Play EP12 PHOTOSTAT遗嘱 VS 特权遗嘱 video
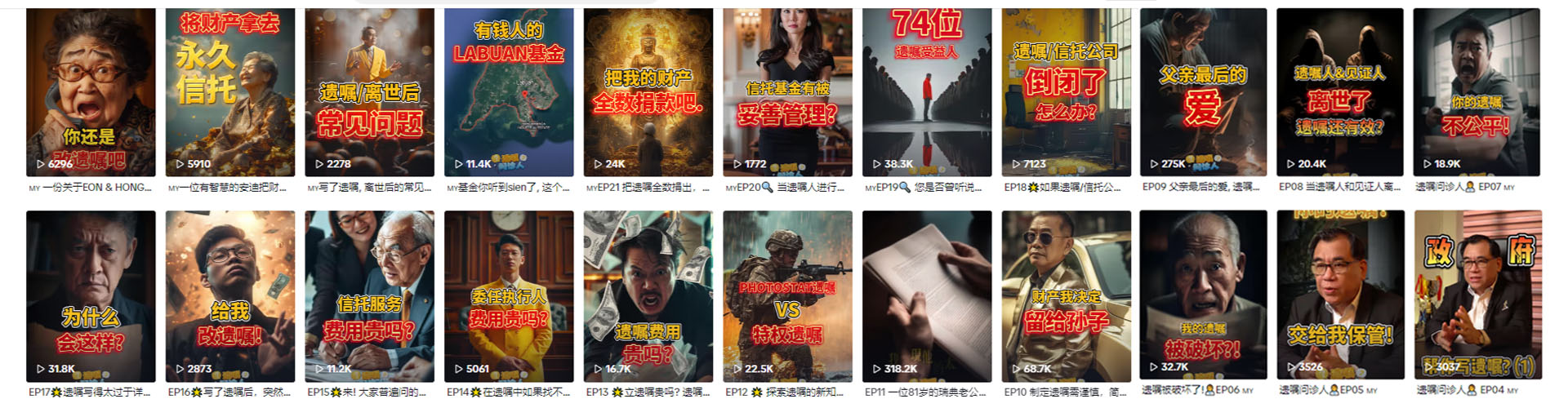The image size is (1568, 408). tap(787, 296)
